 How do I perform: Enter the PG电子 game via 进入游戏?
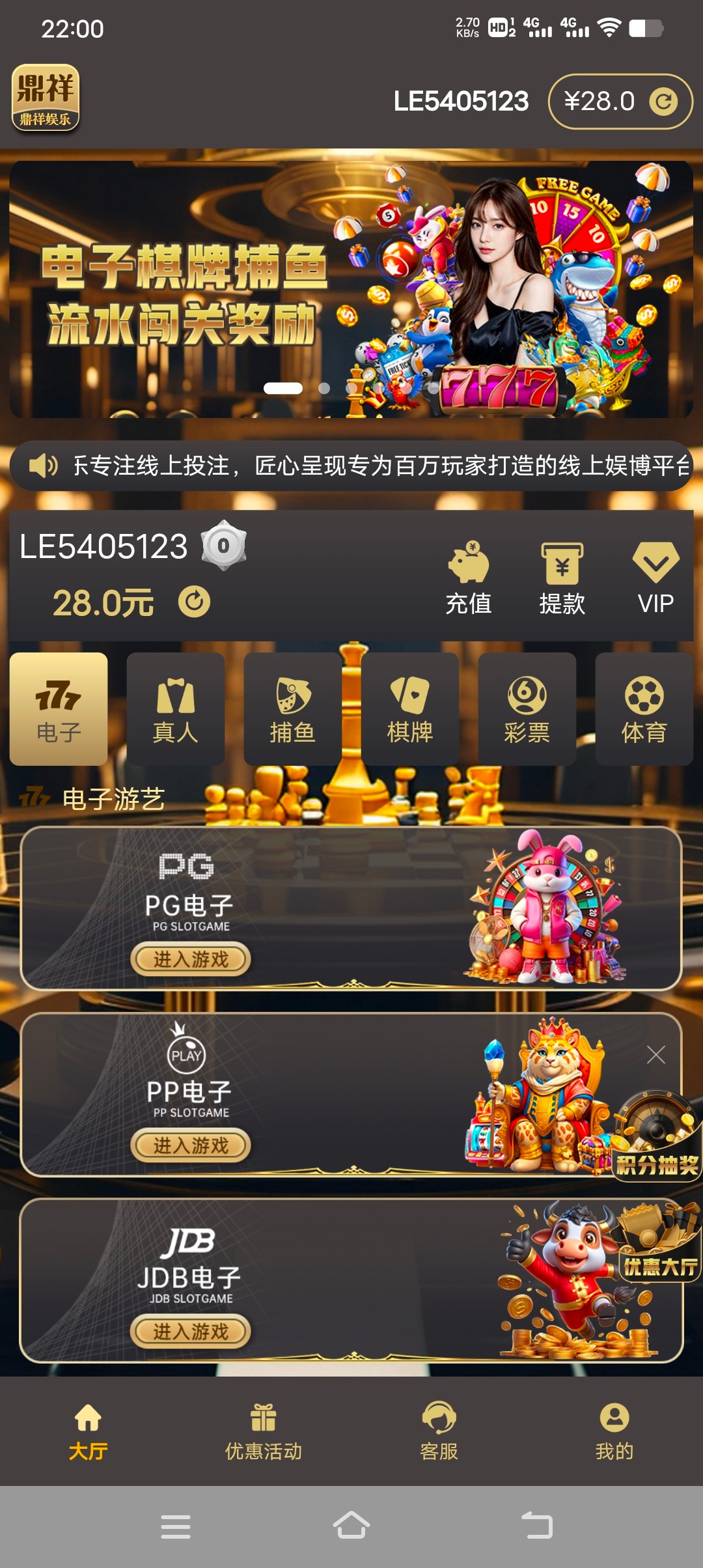191,959
